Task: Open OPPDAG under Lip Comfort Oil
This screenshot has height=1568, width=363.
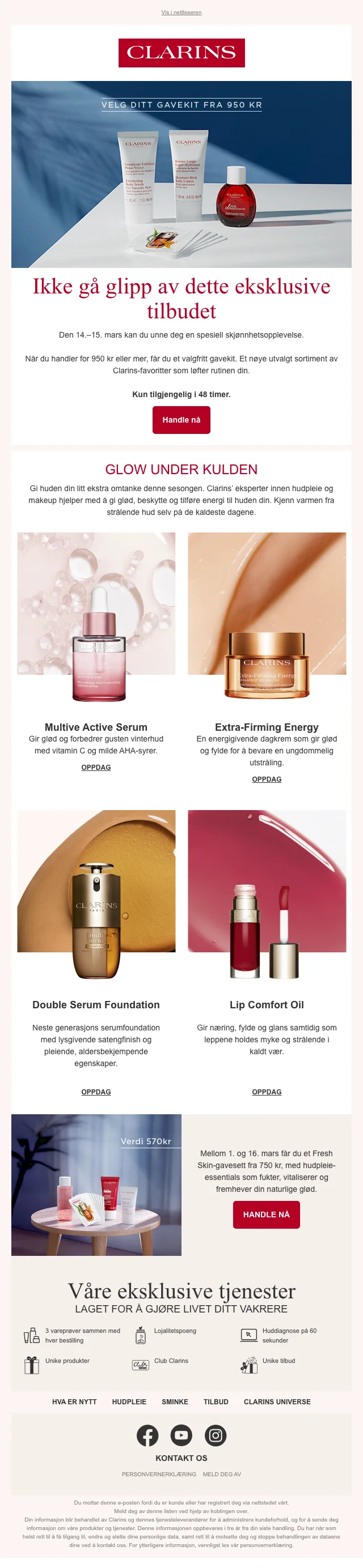Action: point(266,1092)
